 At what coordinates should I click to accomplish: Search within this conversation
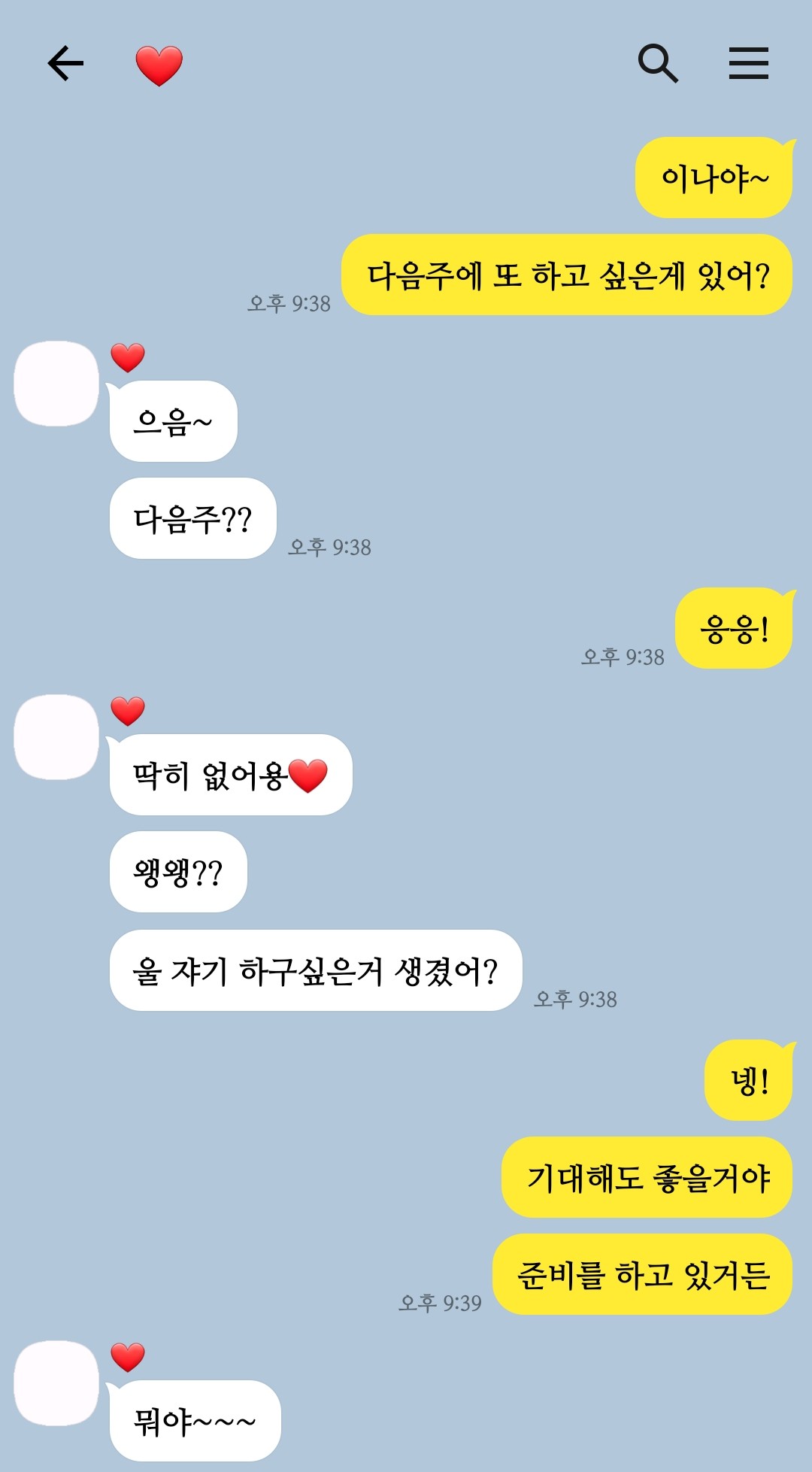658,63
